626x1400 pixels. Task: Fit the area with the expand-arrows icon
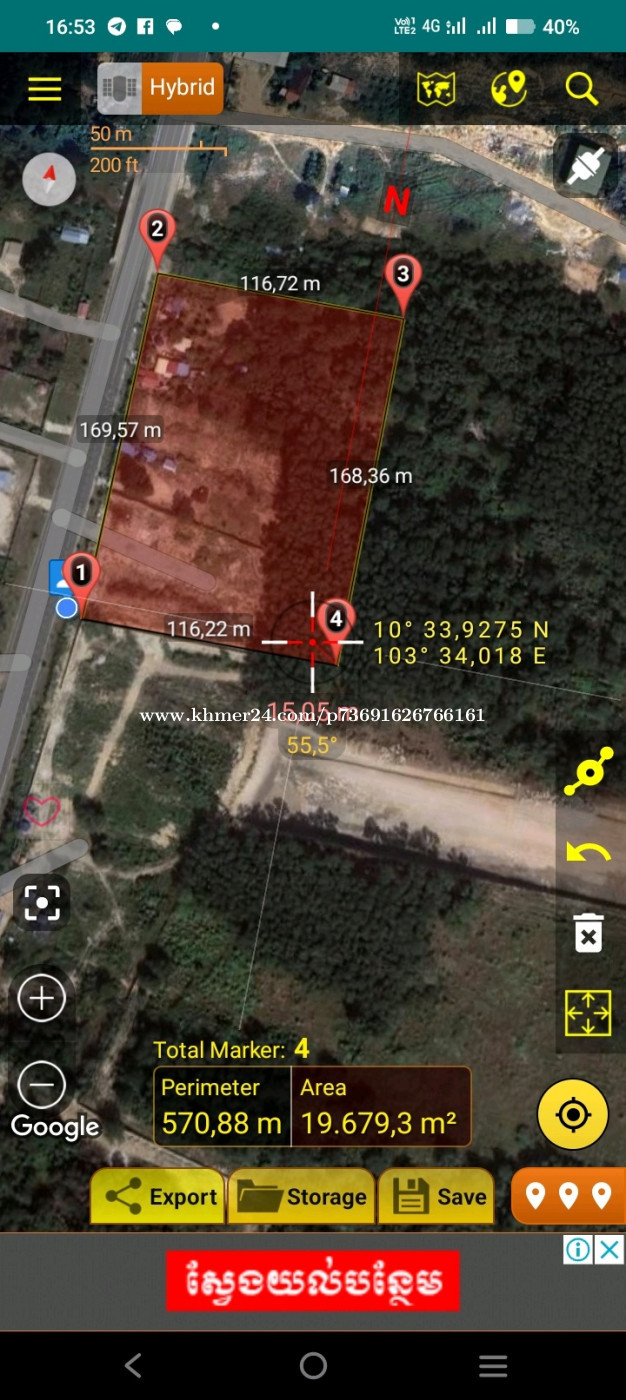[x=588, y=1014]
